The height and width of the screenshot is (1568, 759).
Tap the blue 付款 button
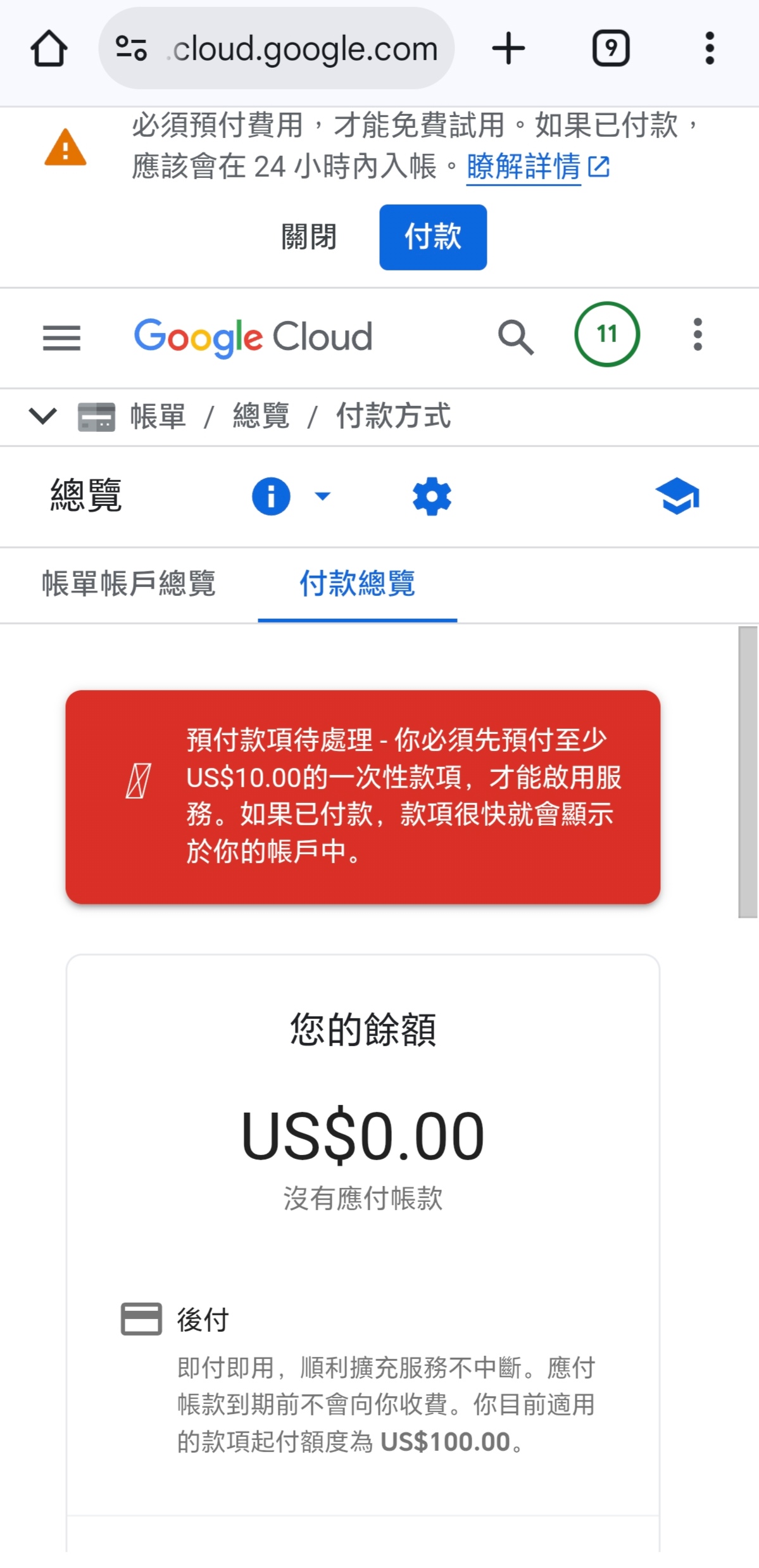pos(433,237)
